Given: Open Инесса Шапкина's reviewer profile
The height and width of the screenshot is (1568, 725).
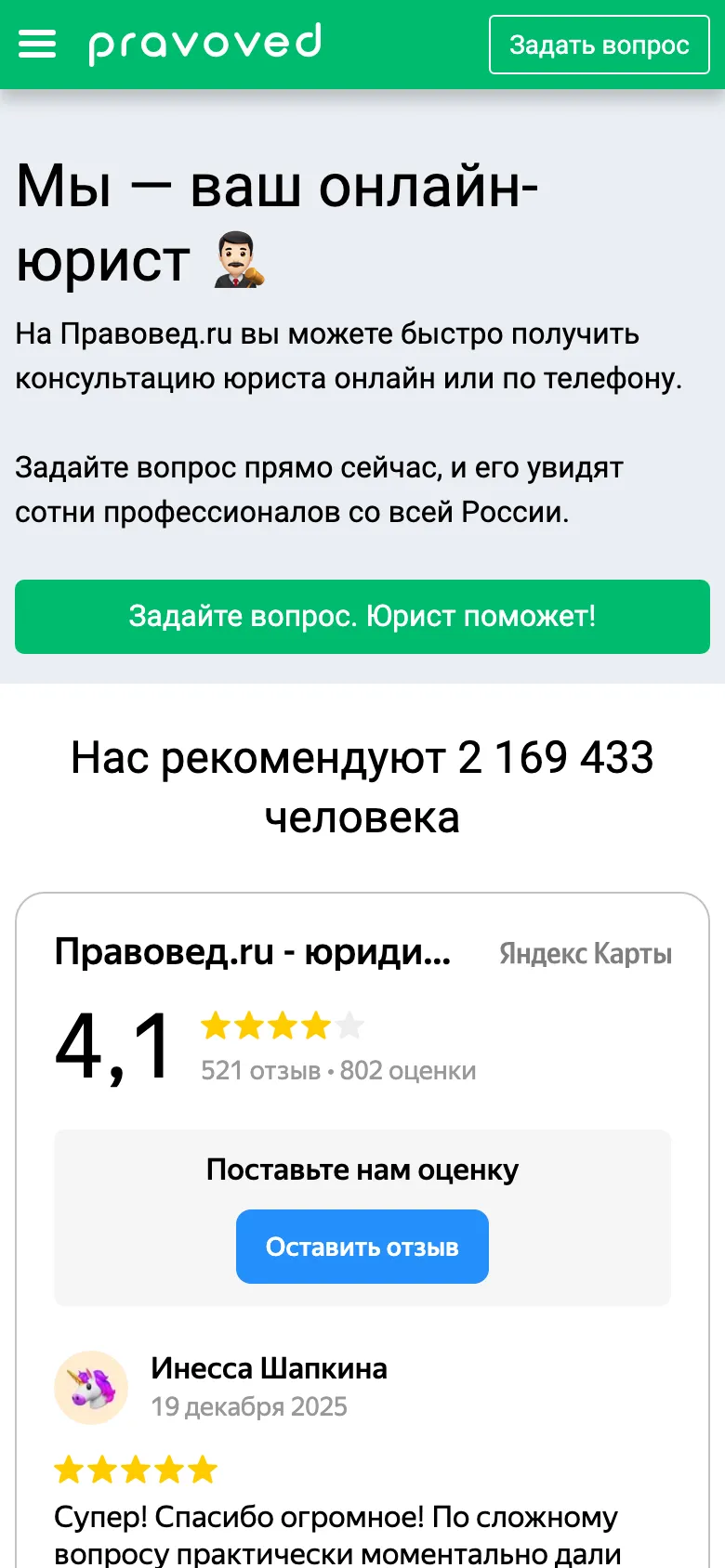Looking at the screenshot, I should tap(269, 1368).
